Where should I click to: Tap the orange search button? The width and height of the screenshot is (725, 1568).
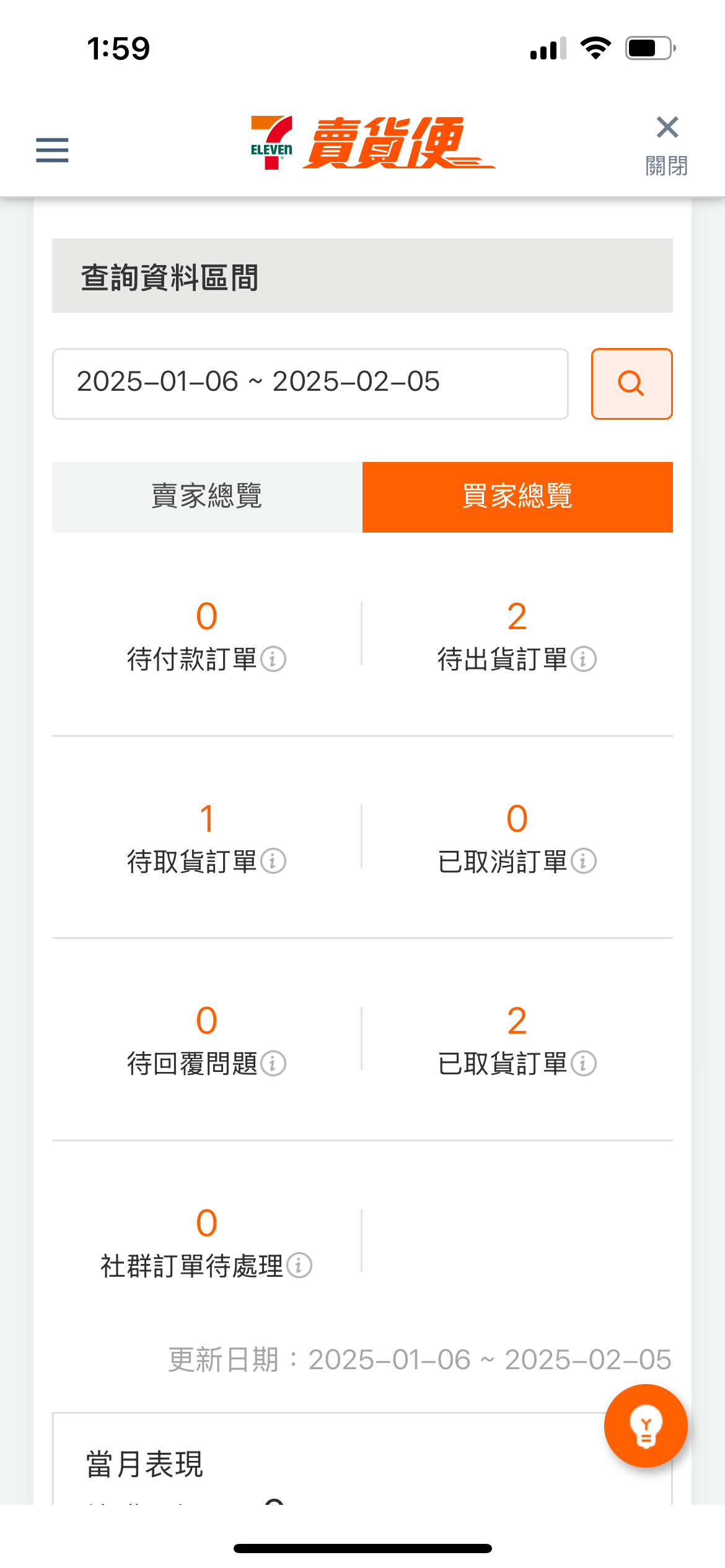tap(631, 383)
